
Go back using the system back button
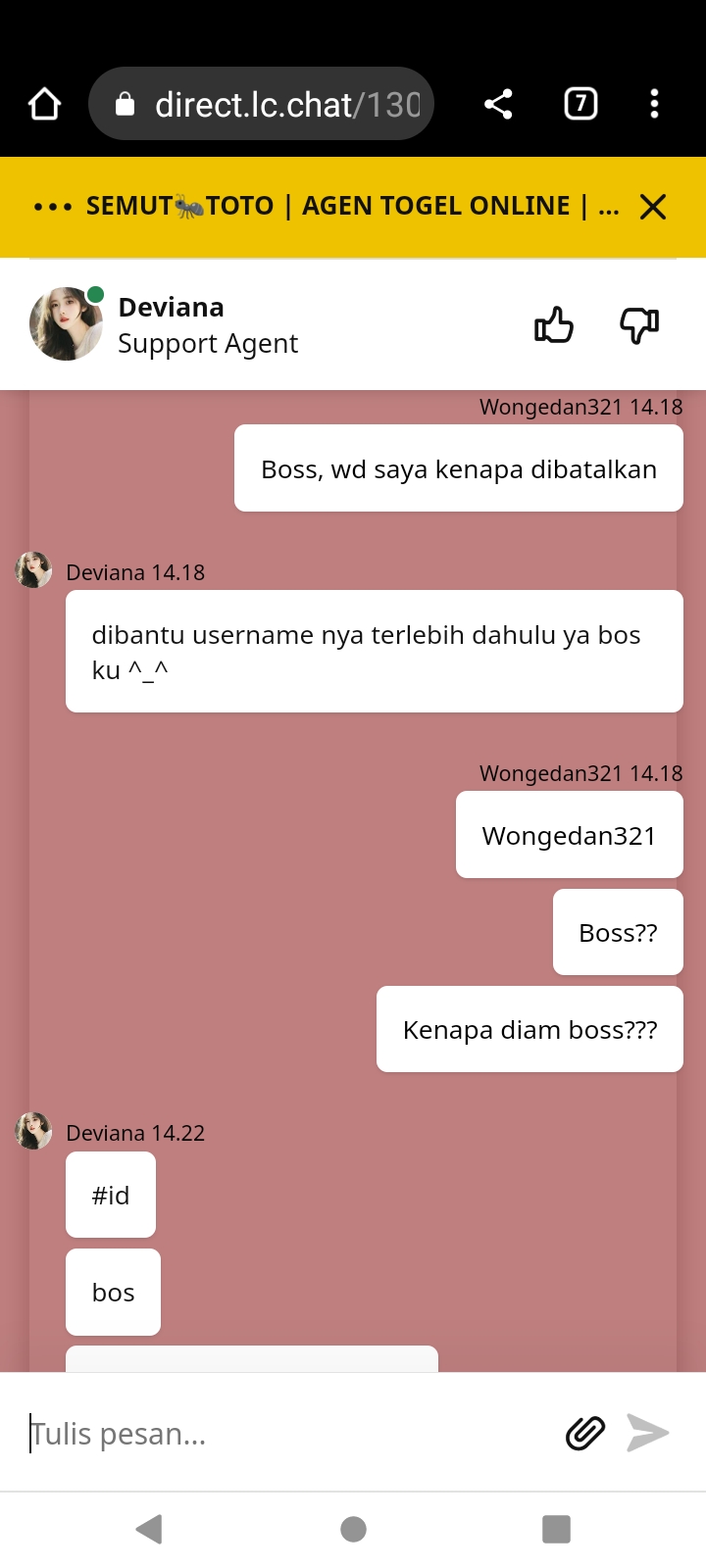(x=149, y=1529)
